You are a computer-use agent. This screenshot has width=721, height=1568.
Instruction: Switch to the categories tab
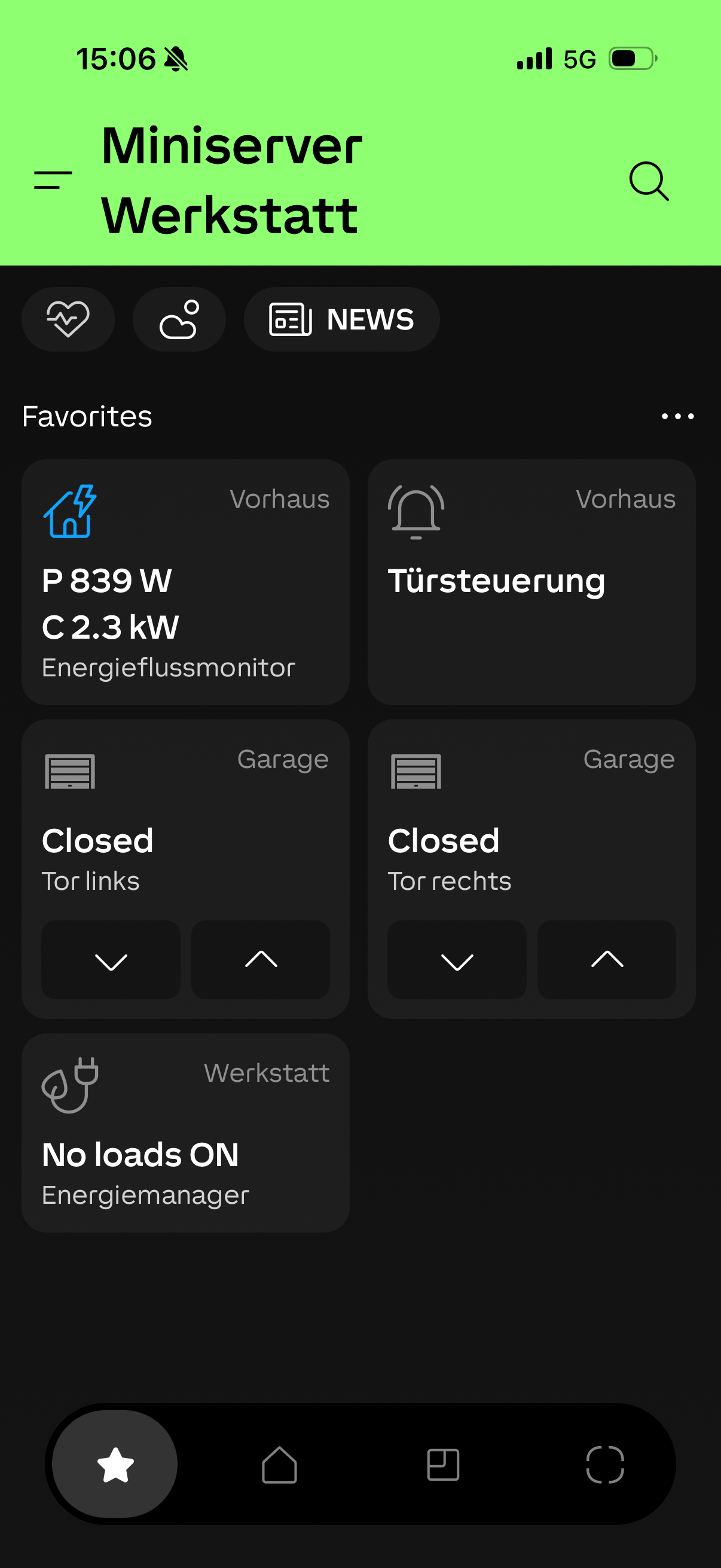click(x=605, y=1465)
